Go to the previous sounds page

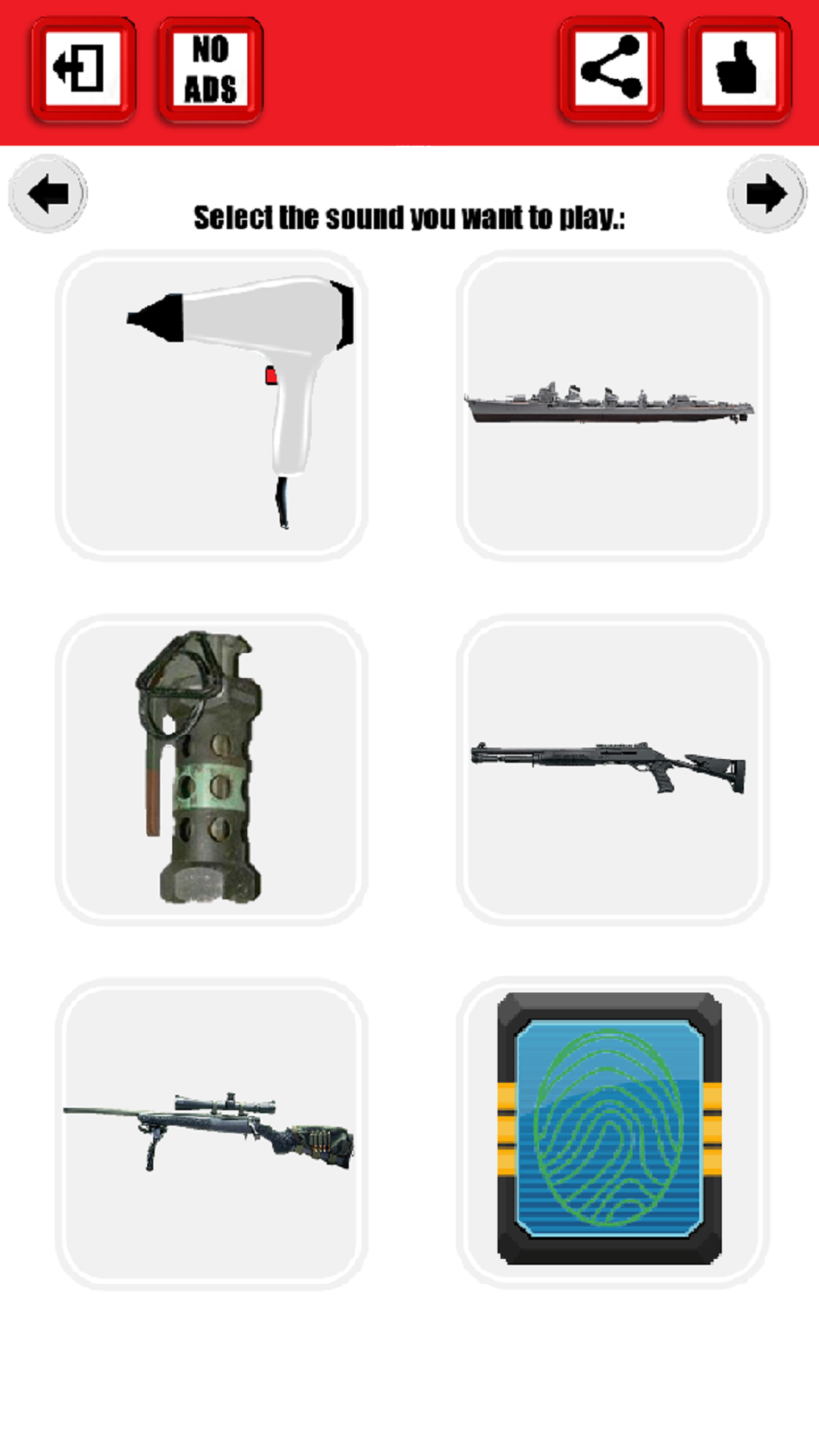pos(48,193)
